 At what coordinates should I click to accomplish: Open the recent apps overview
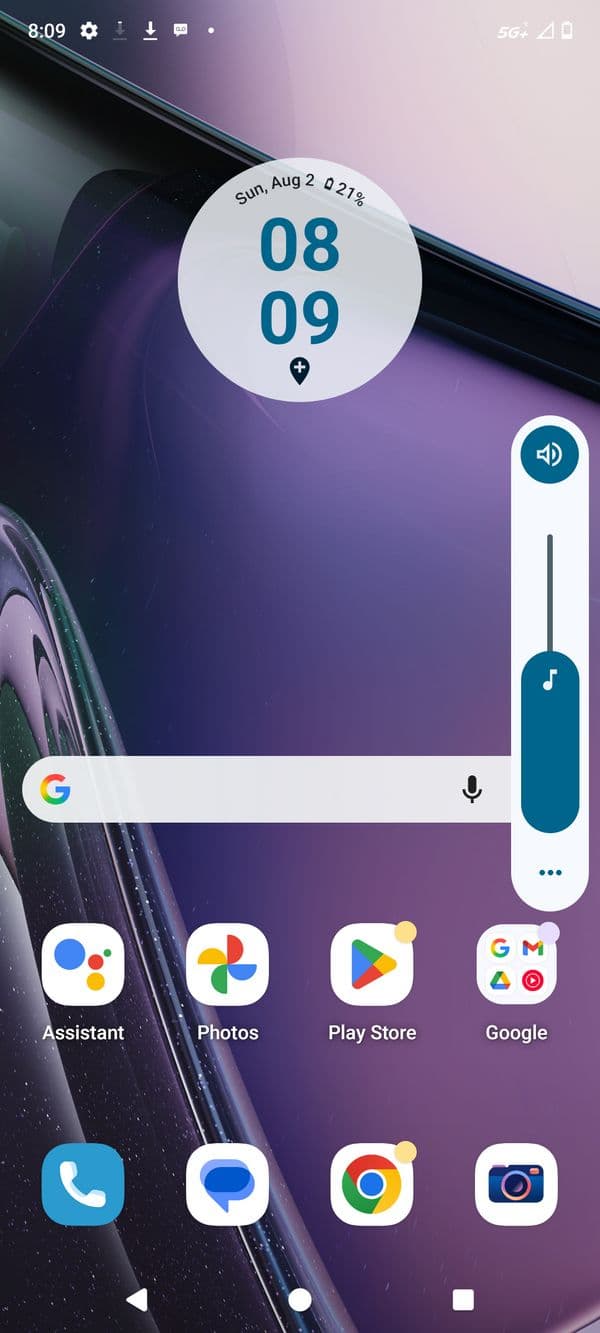(462, 1299)
